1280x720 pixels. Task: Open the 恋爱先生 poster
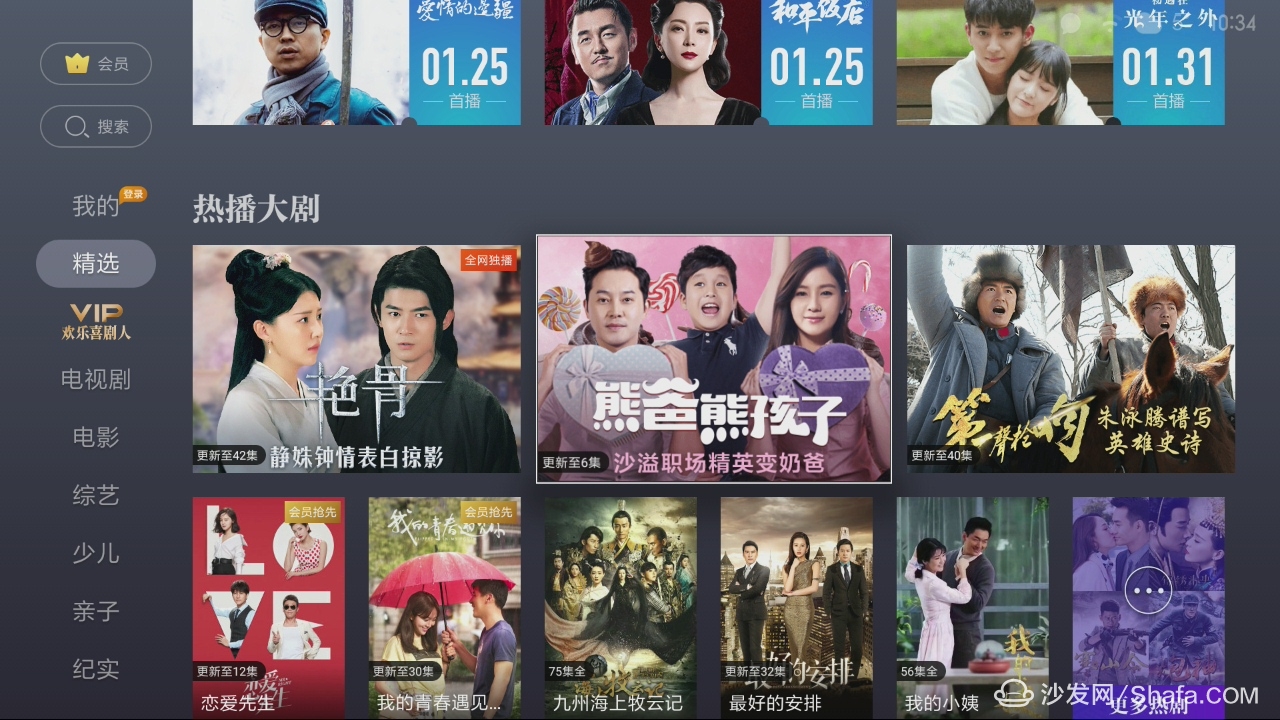point(268,607)
